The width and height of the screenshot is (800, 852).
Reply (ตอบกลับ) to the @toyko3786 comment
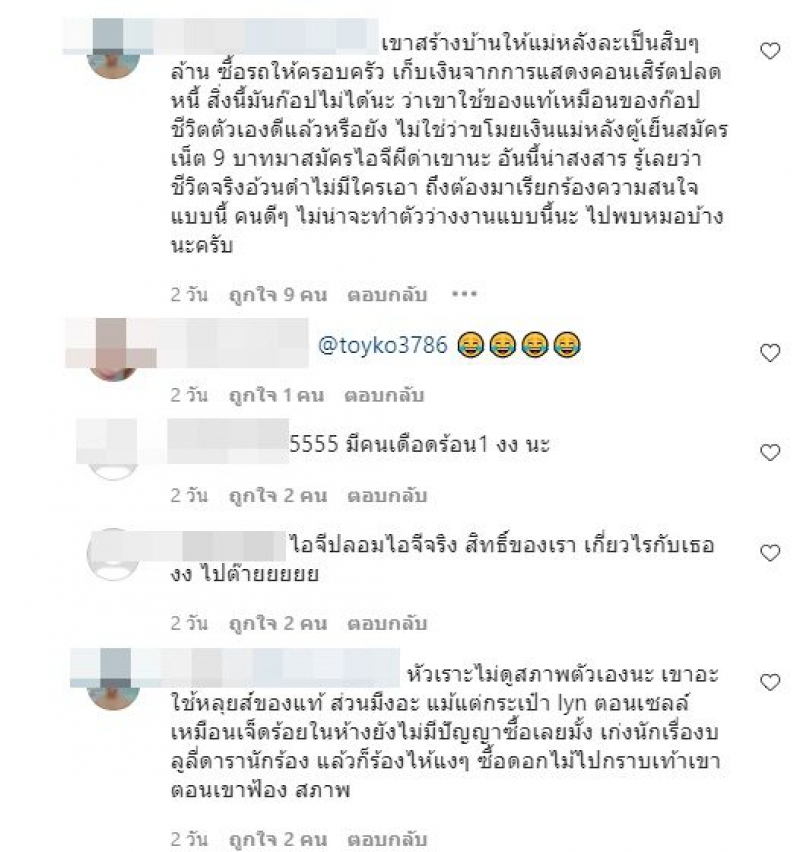click(x=387, y=396)
